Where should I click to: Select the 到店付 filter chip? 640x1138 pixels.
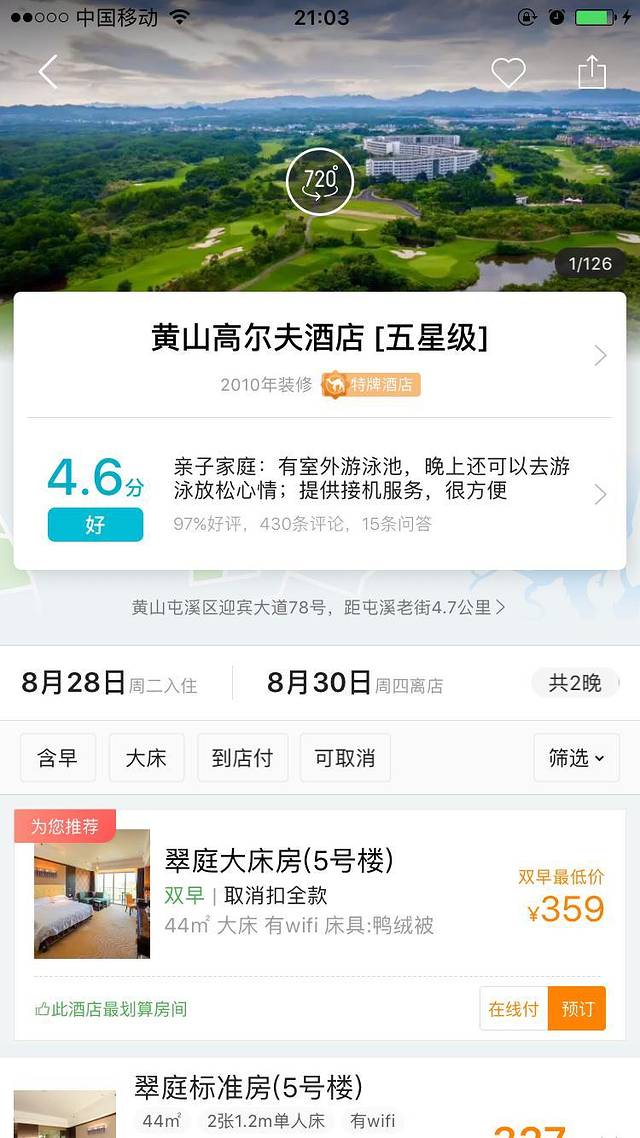[x=242, y=758]
